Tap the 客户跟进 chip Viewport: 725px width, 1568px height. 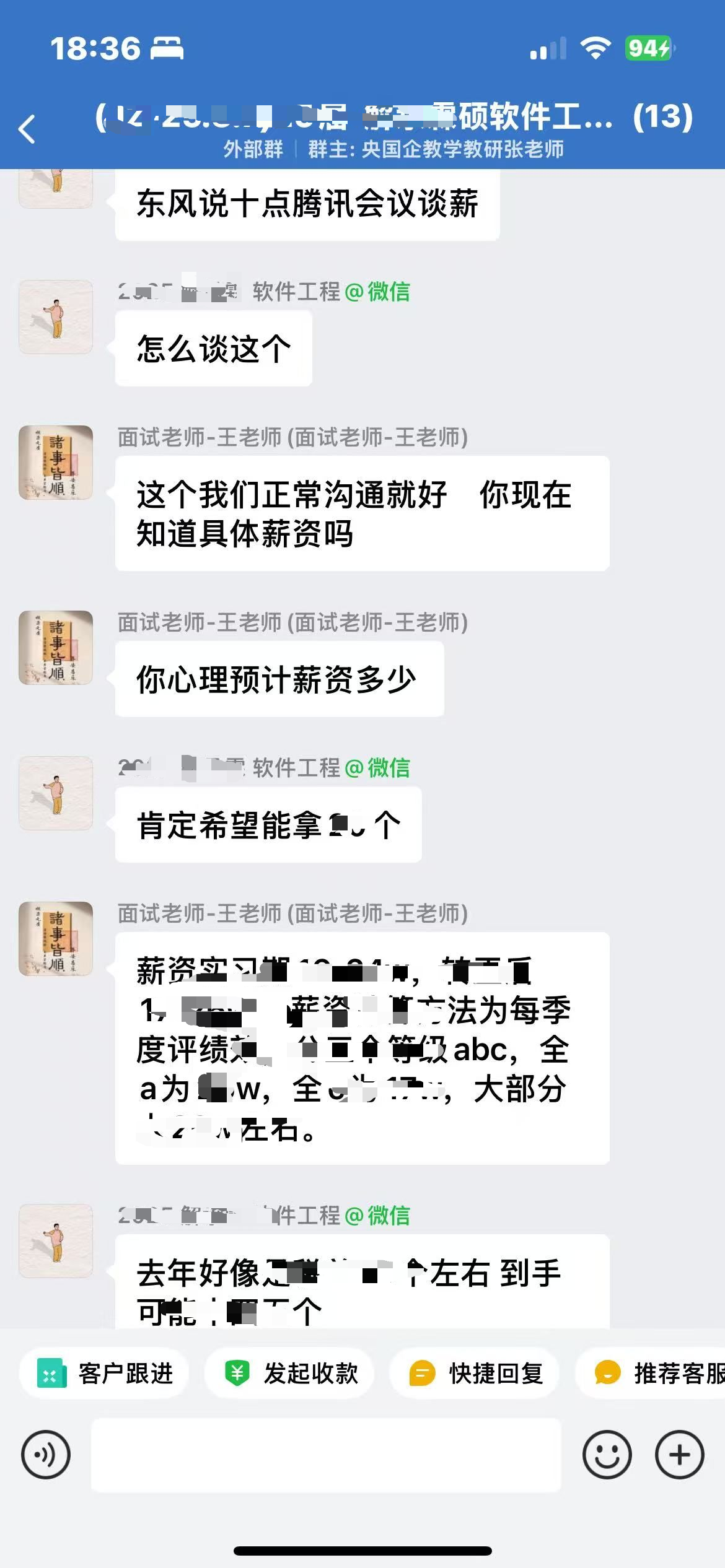click(104, 1374)
